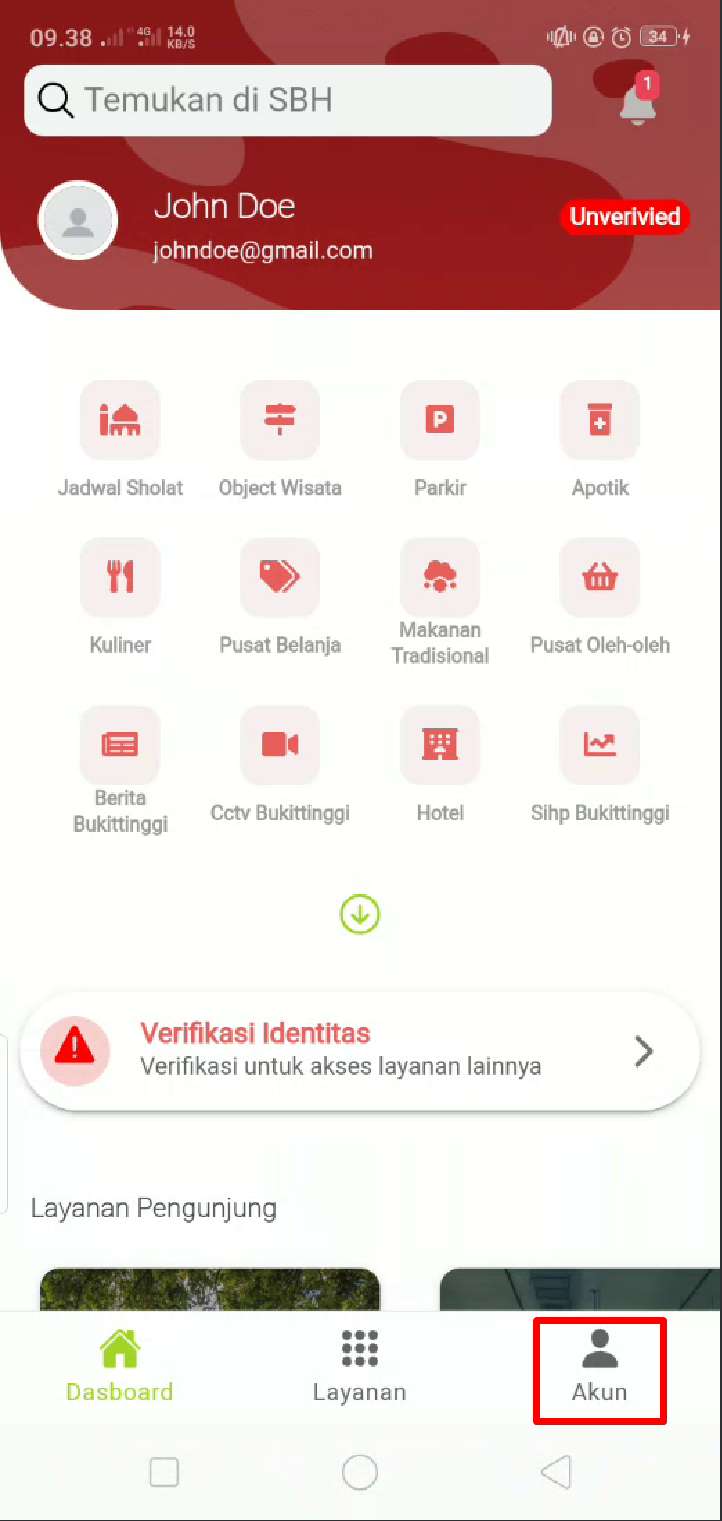Open Pusat Oleh-oleh souvenirs
The image size is (722, 1521).
[x=600, y=578]
